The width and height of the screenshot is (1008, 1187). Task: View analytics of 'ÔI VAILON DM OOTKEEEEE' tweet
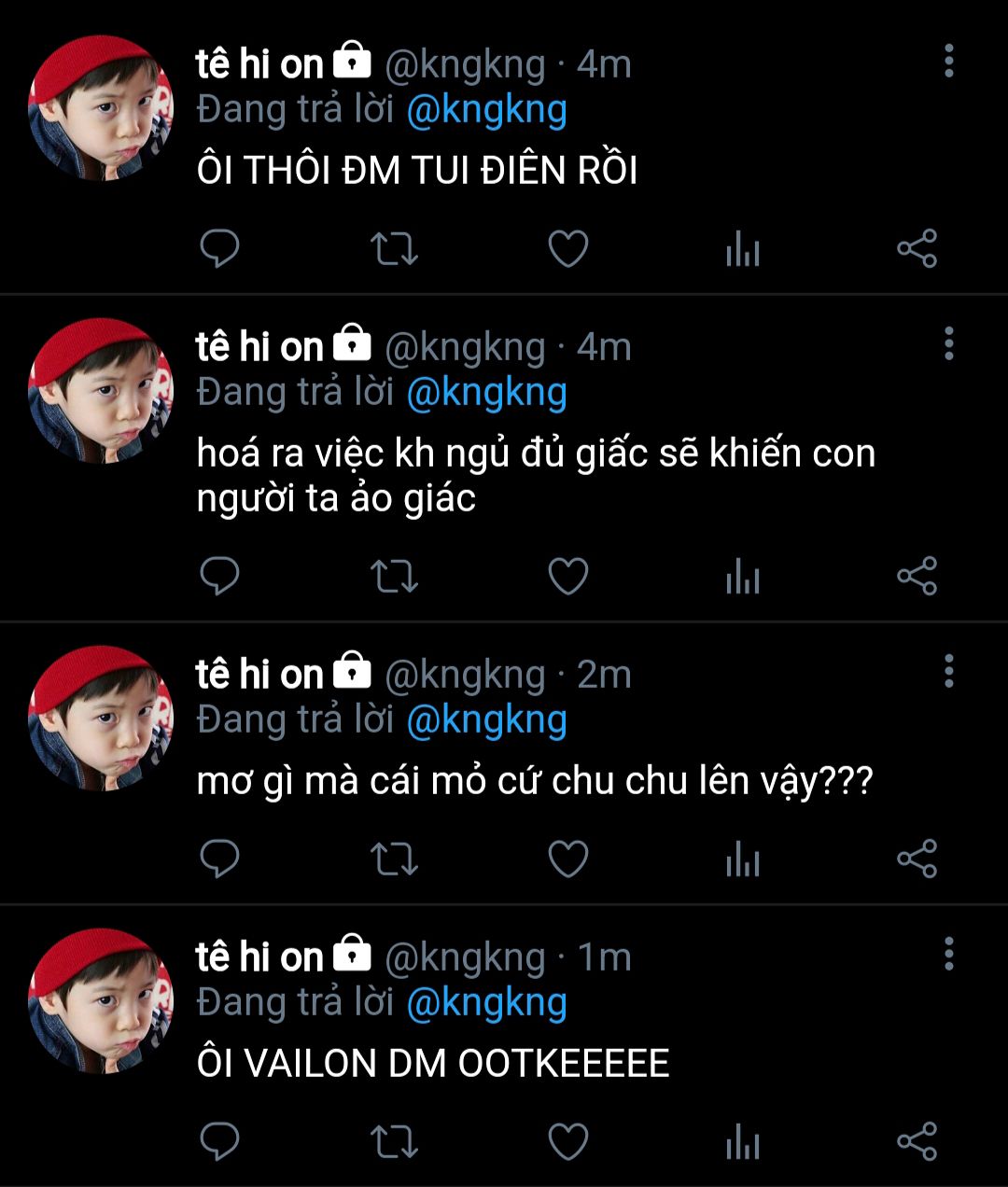point(743,1142)
